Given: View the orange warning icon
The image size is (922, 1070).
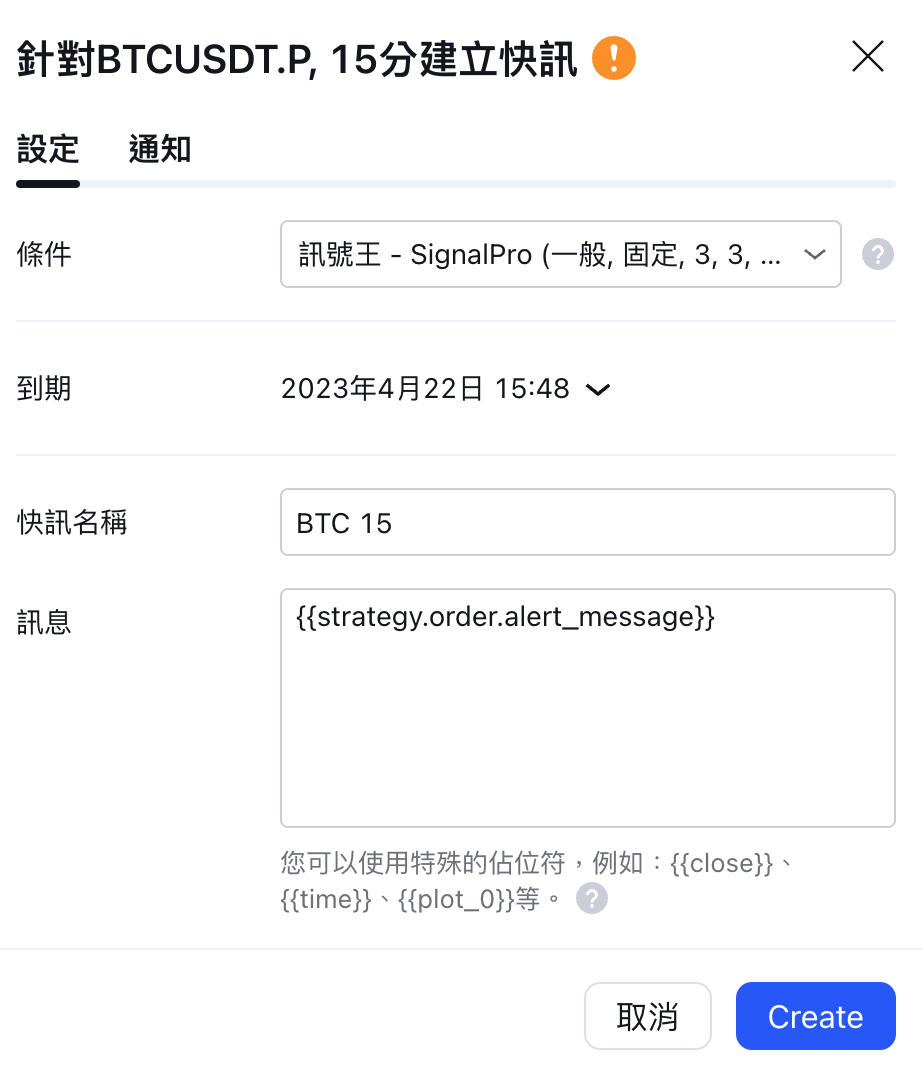Looking at the screenshot, I should tap(614, 59).
